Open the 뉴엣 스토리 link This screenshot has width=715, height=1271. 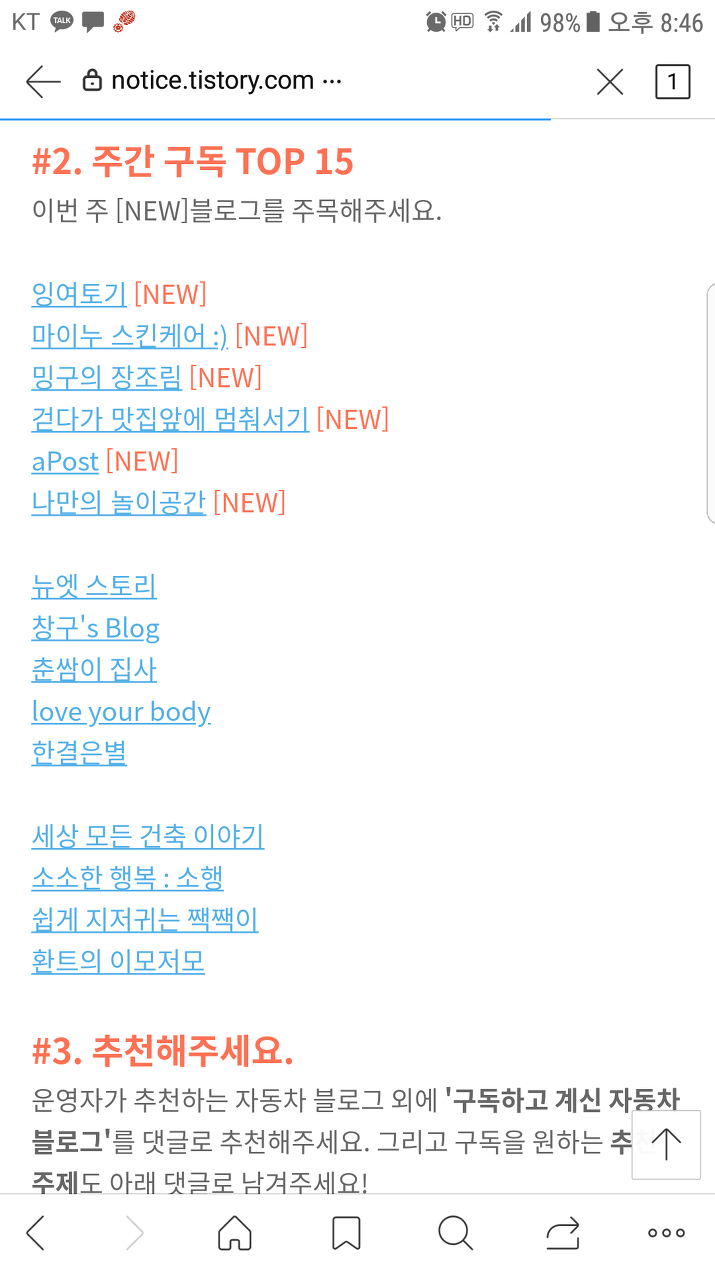click(x=94, y=586)
